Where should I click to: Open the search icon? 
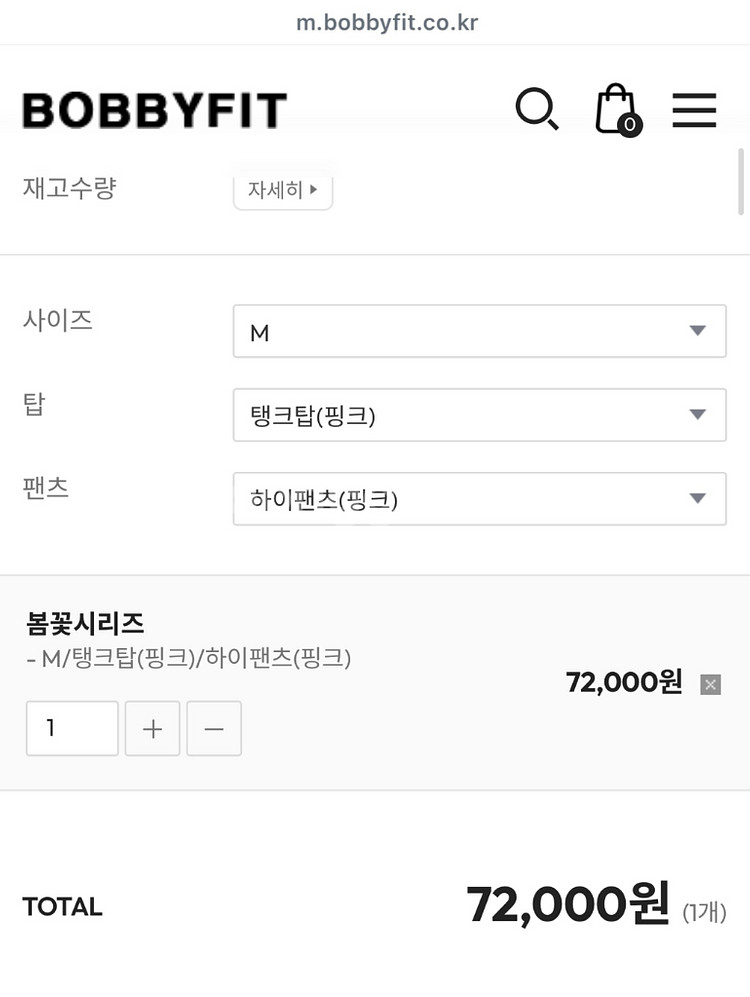(538, 109)
